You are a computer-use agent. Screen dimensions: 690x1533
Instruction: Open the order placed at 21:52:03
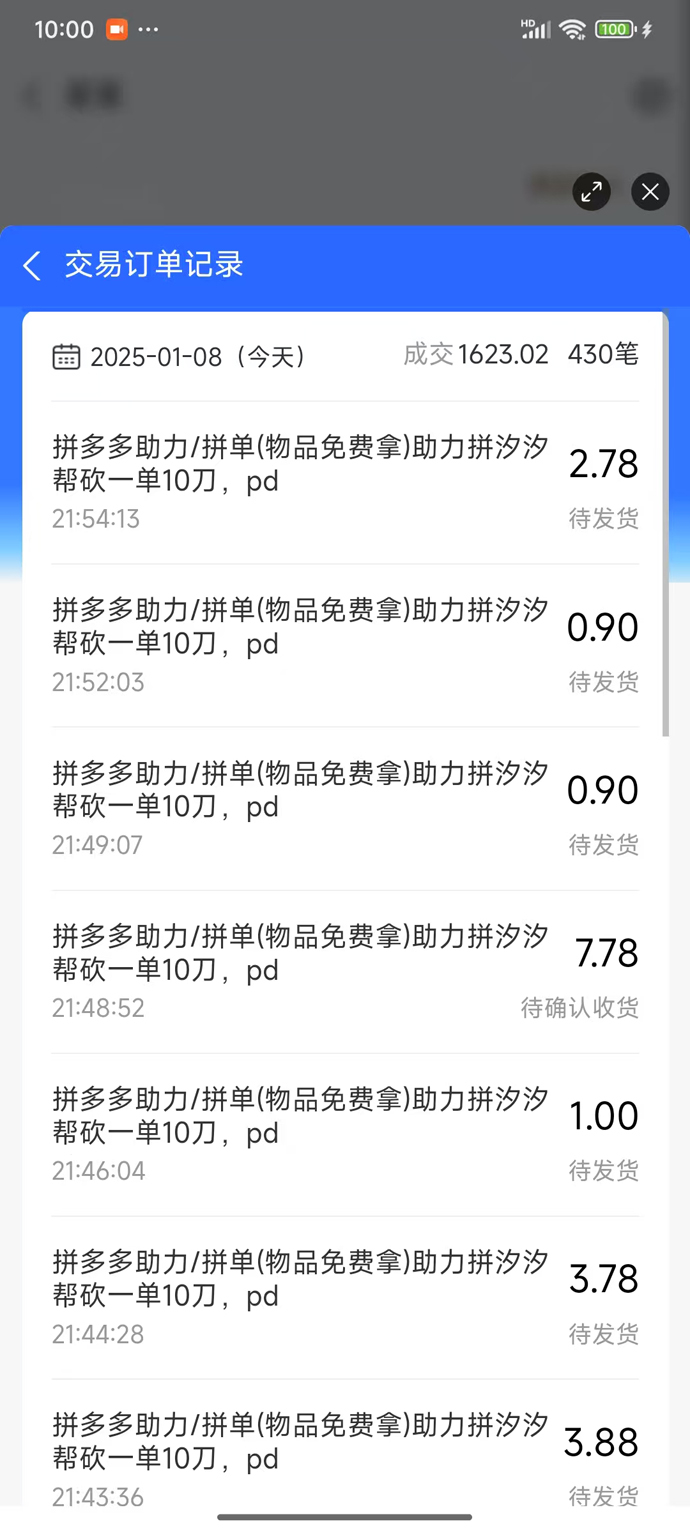click(345, 645)
